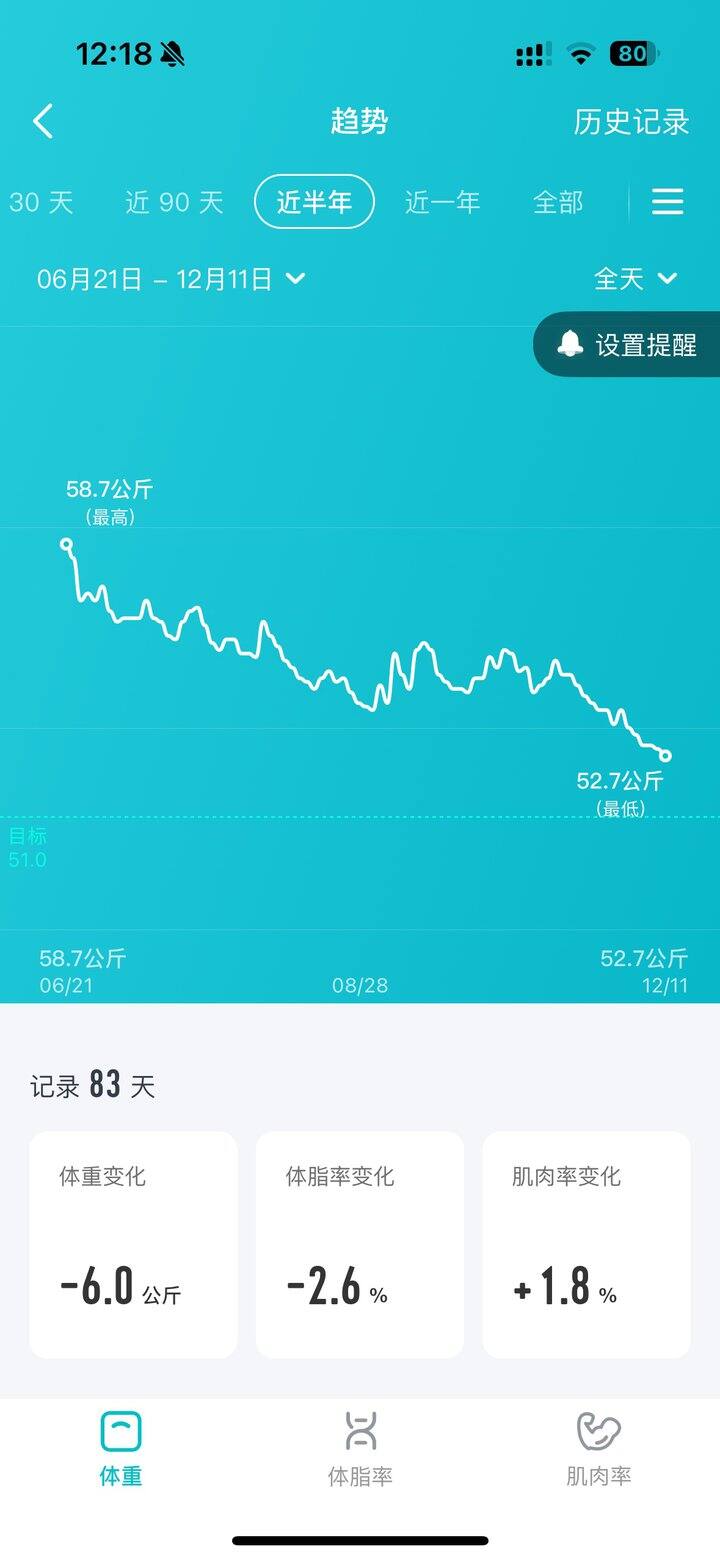Switch to the 体脂率 bottom tab

coord(360,1448)
